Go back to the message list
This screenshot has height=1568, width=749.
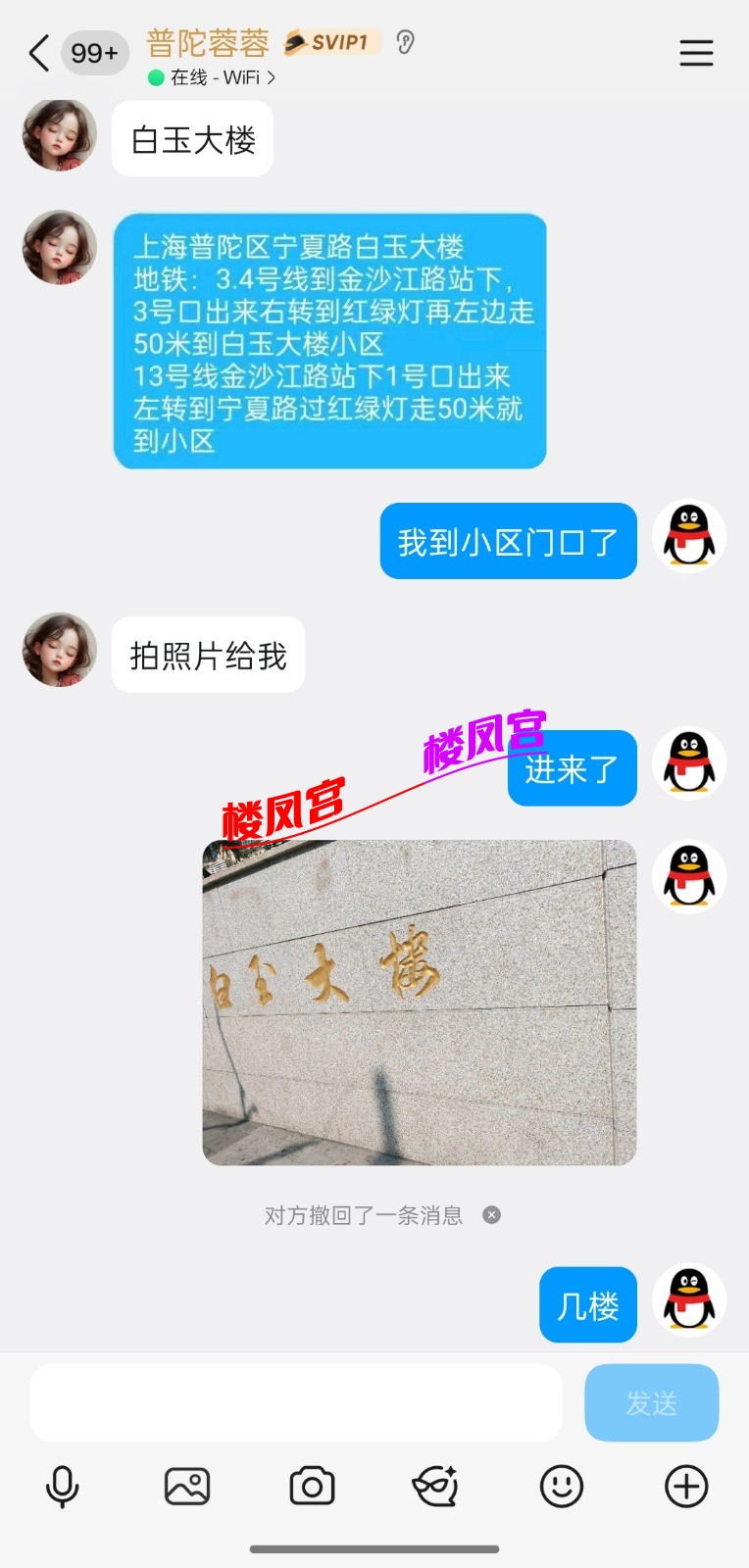pyautogui.click(x=39, y=53)
